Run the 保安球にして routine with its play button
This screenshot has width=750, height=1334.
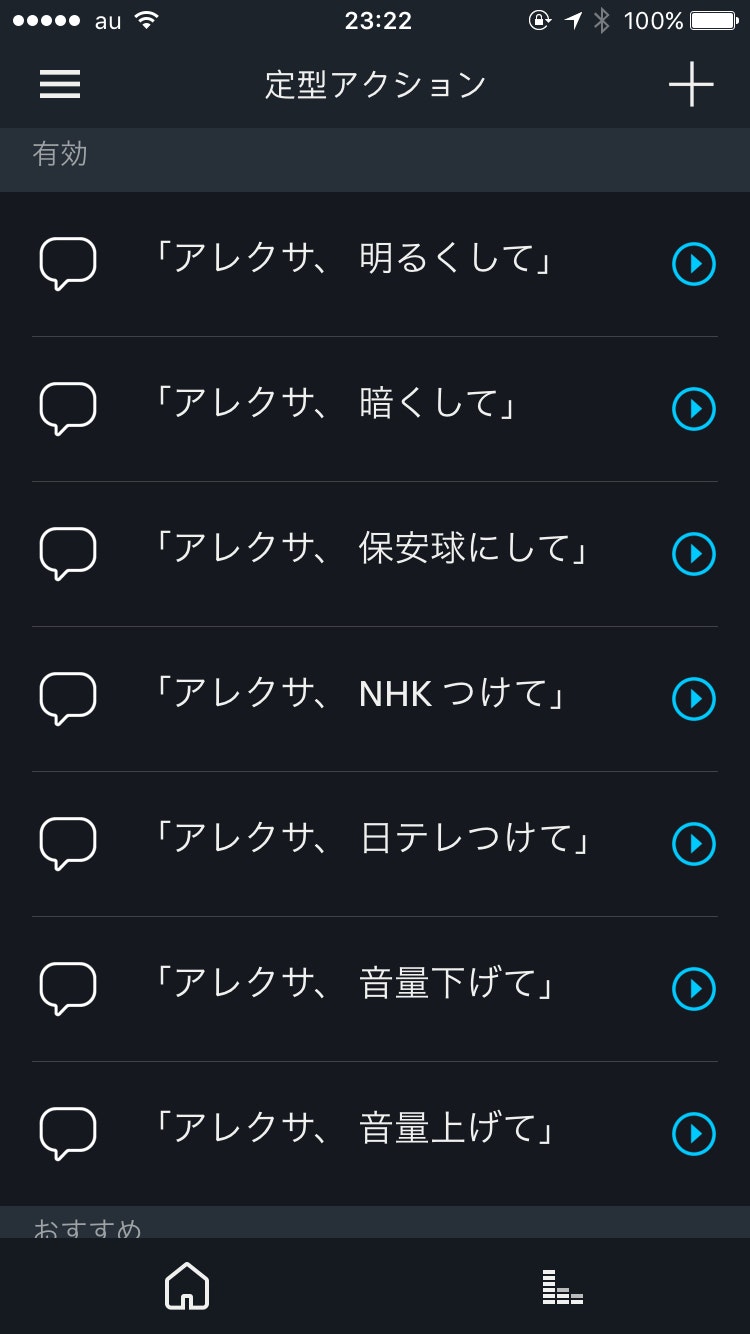click(693, 553)
